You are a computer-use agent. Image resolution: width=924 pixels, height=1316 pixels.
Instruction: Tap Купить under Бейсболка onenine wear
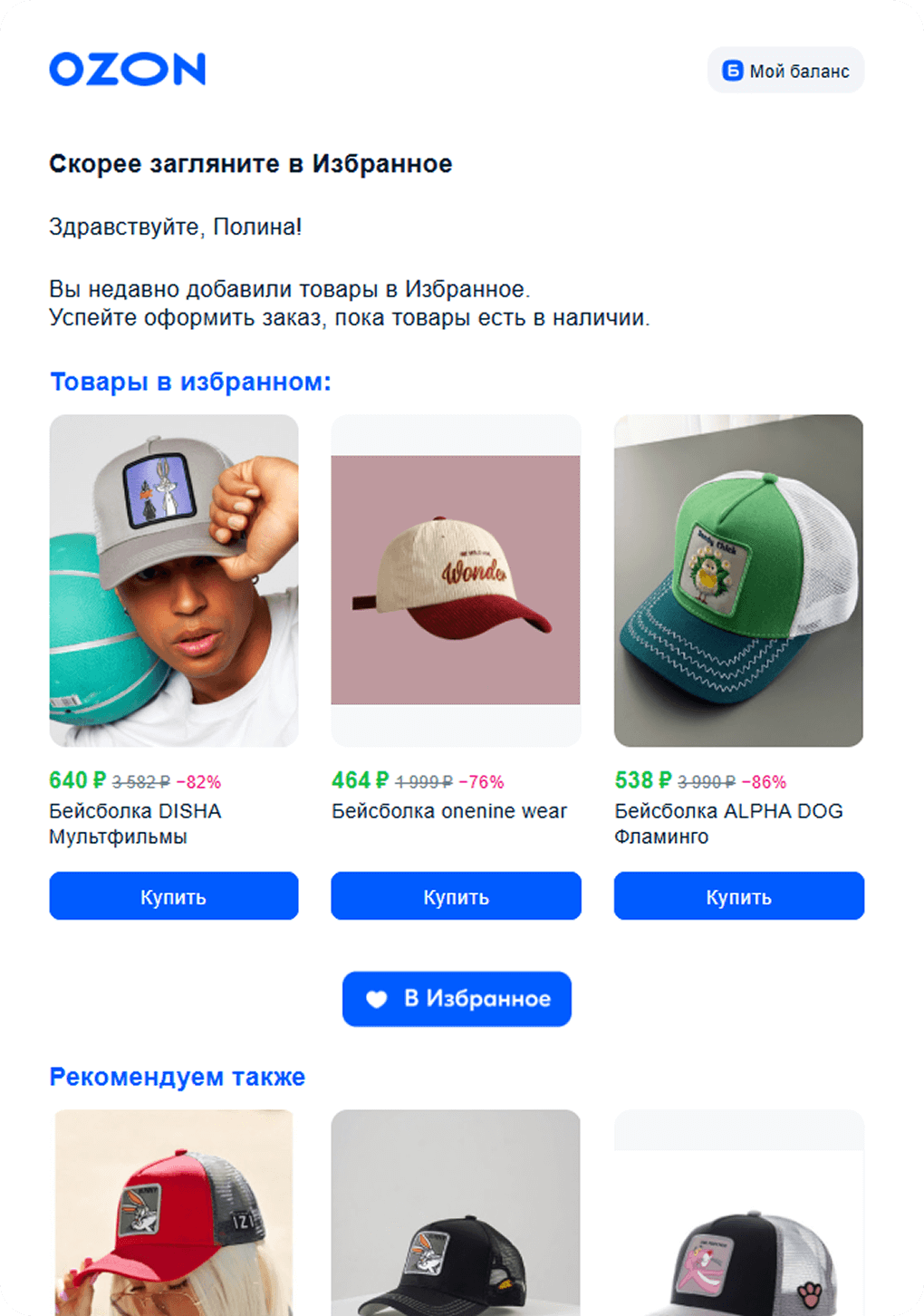pos(456,896)
